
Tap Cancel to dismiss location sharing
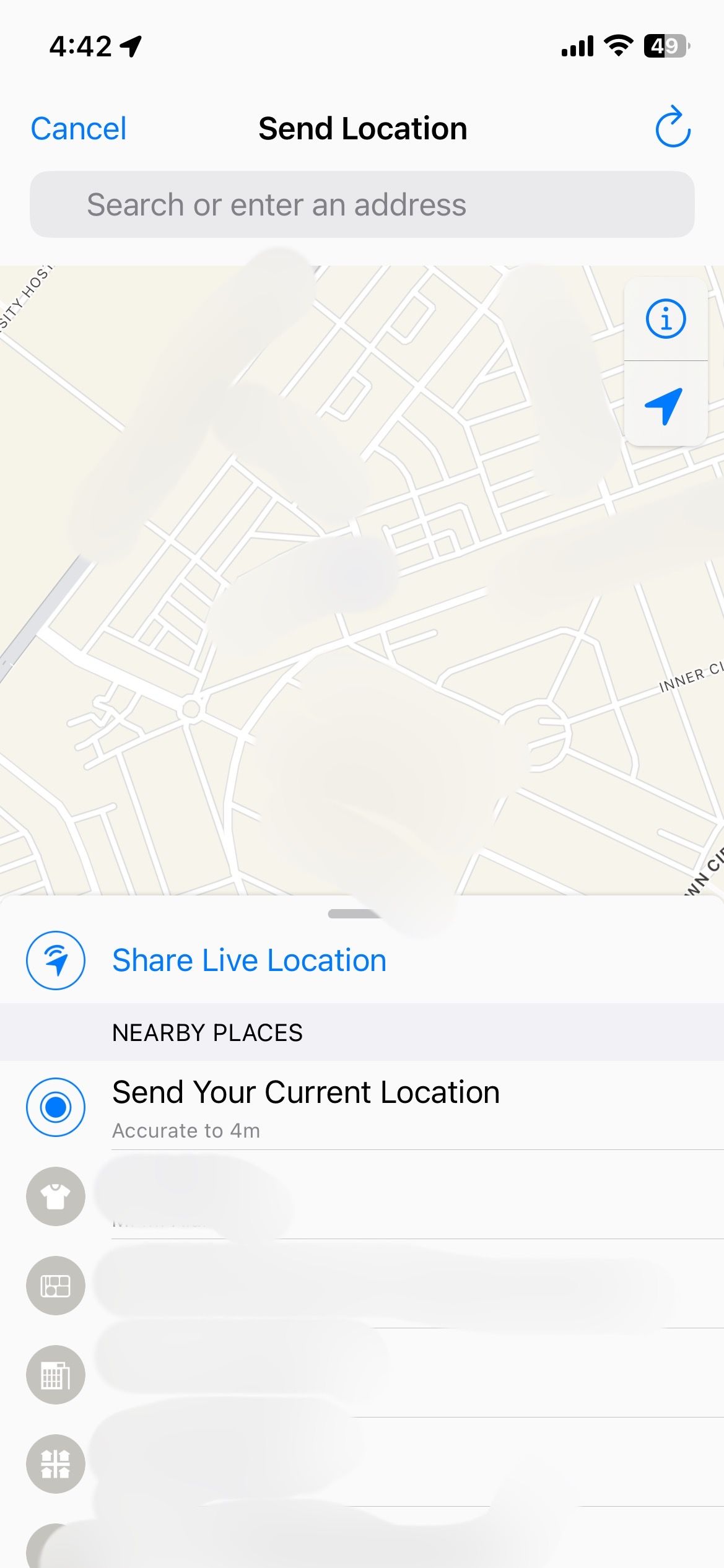[x=78, y=128]
